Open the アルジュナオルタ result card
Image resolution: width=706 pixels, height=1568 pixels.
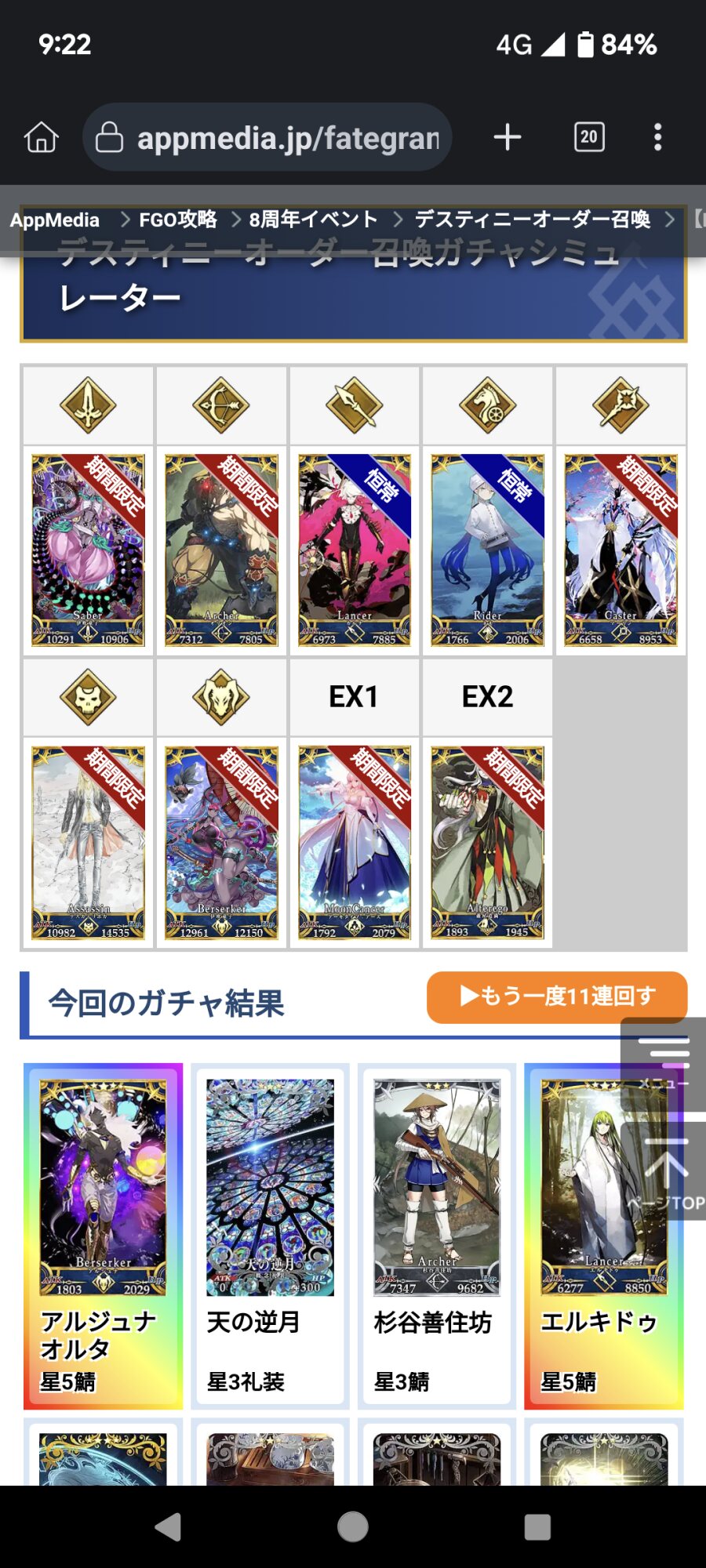(x=103, y=1235)
